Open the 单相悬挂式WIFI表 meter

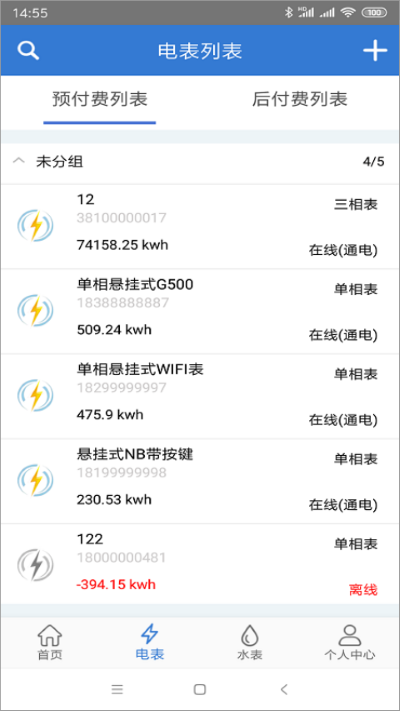pyautogui.click(x=200, y=396)
